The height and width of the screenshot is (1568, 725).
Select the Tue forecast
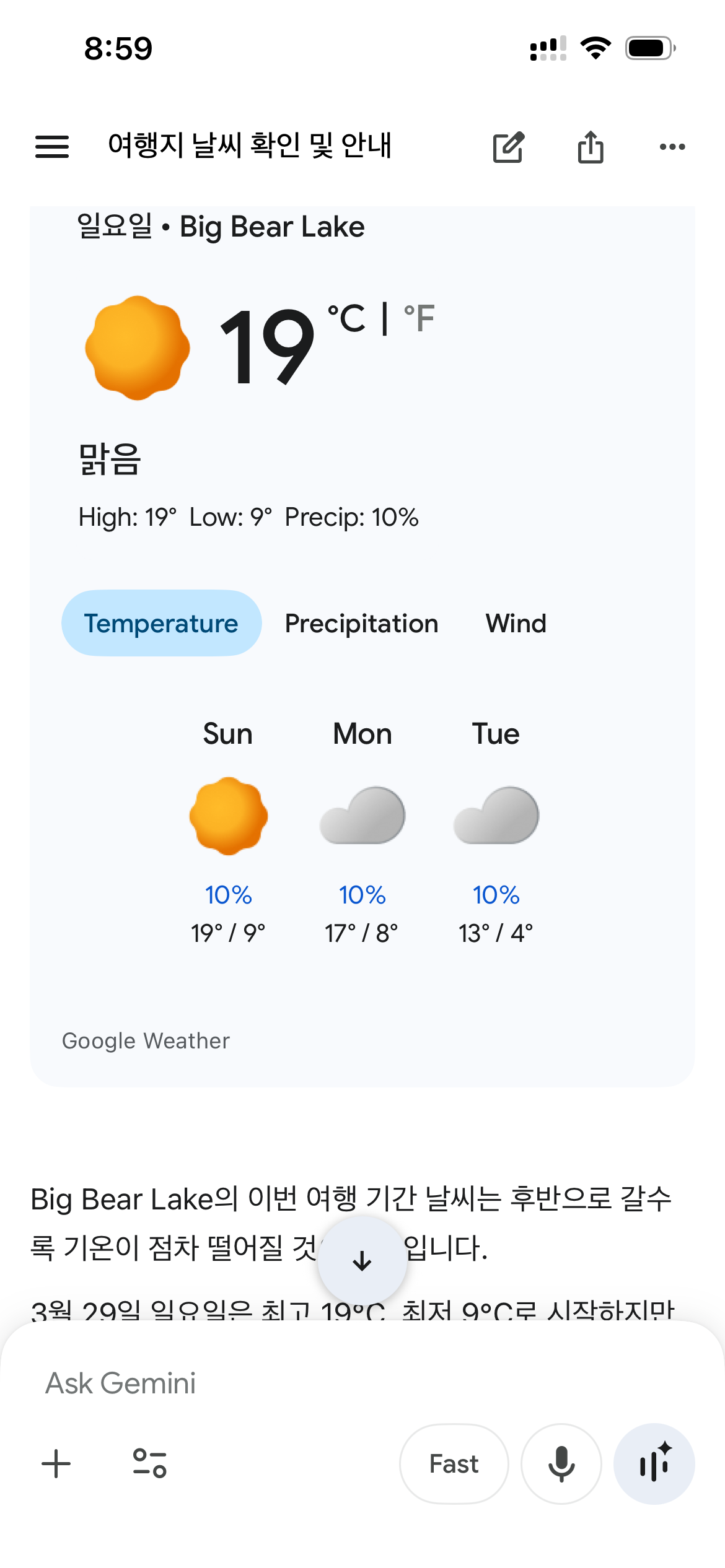click(x=496, y=830)
